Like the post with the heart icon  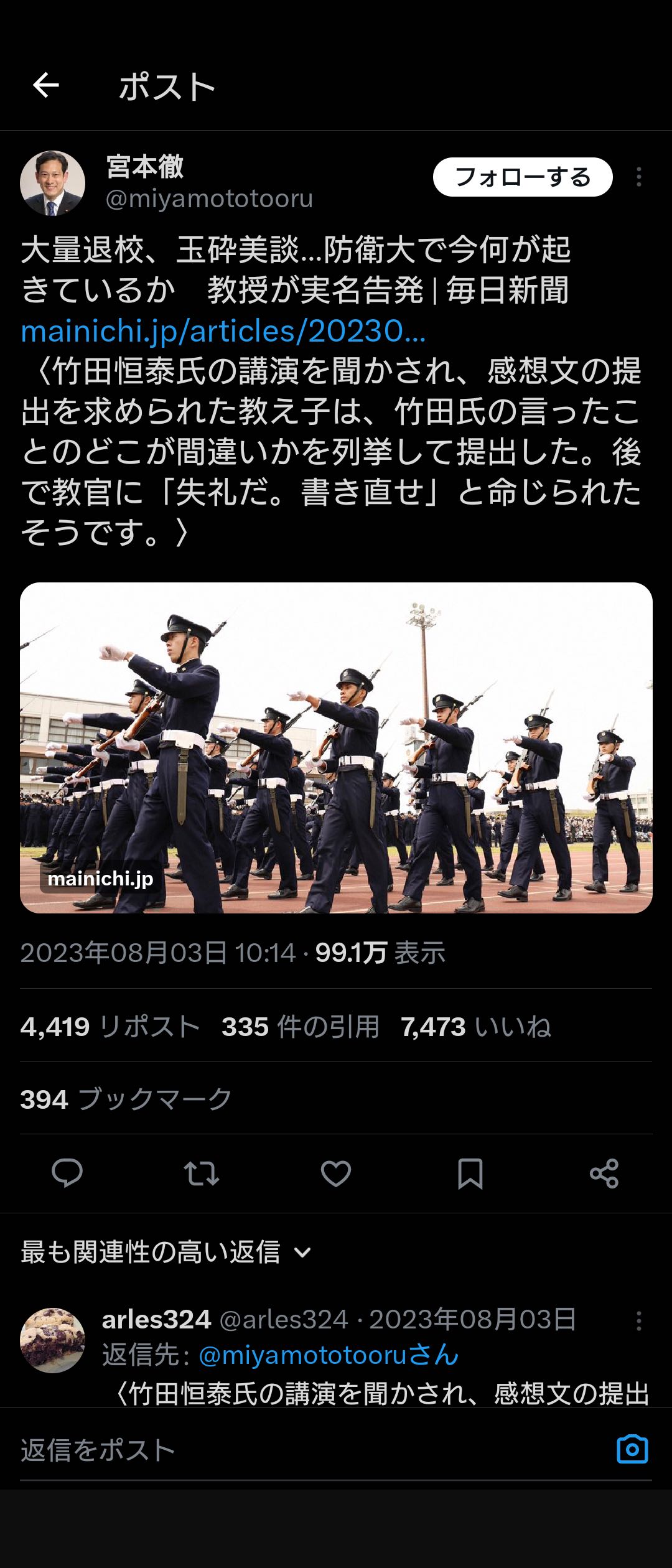pyautogui.click(x=336, y=1174)
